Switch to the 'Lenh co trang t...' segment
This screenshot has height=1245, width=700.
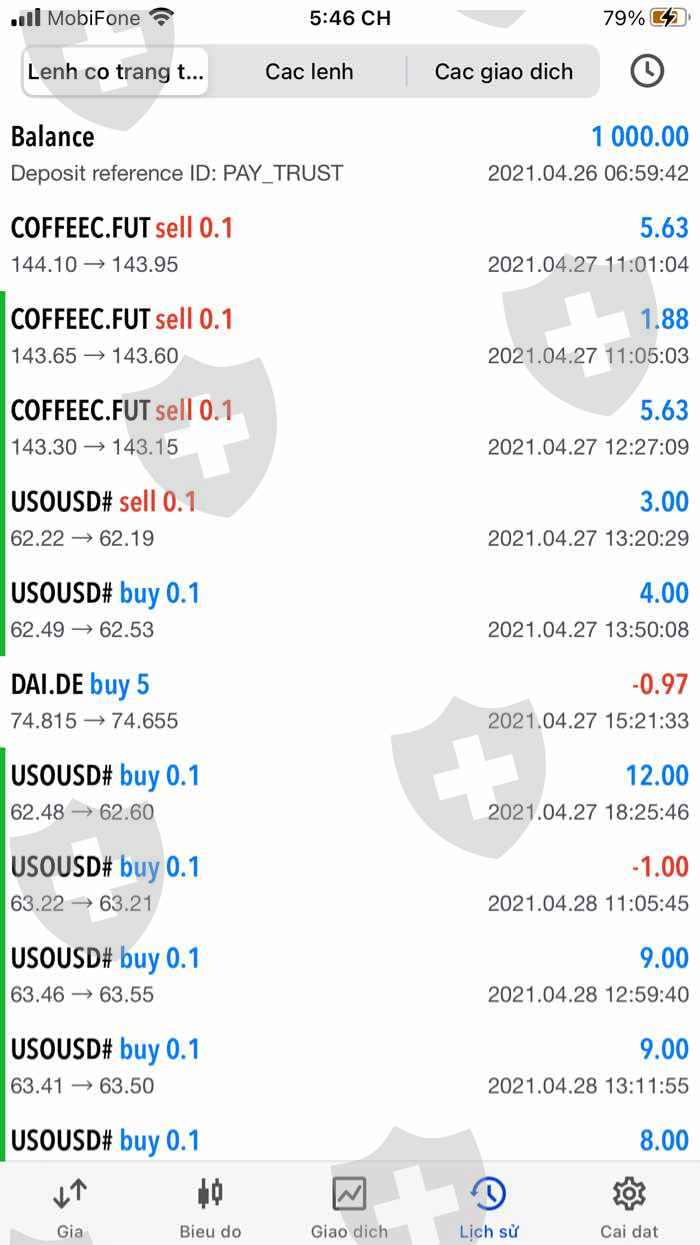(115, 72)
